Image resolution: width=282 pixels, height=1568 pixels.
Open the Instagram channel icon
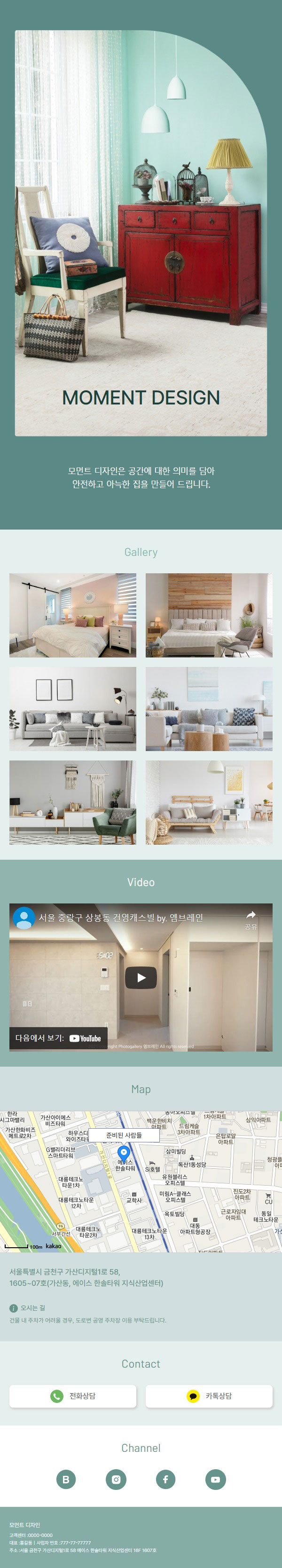click(116, 1479)
